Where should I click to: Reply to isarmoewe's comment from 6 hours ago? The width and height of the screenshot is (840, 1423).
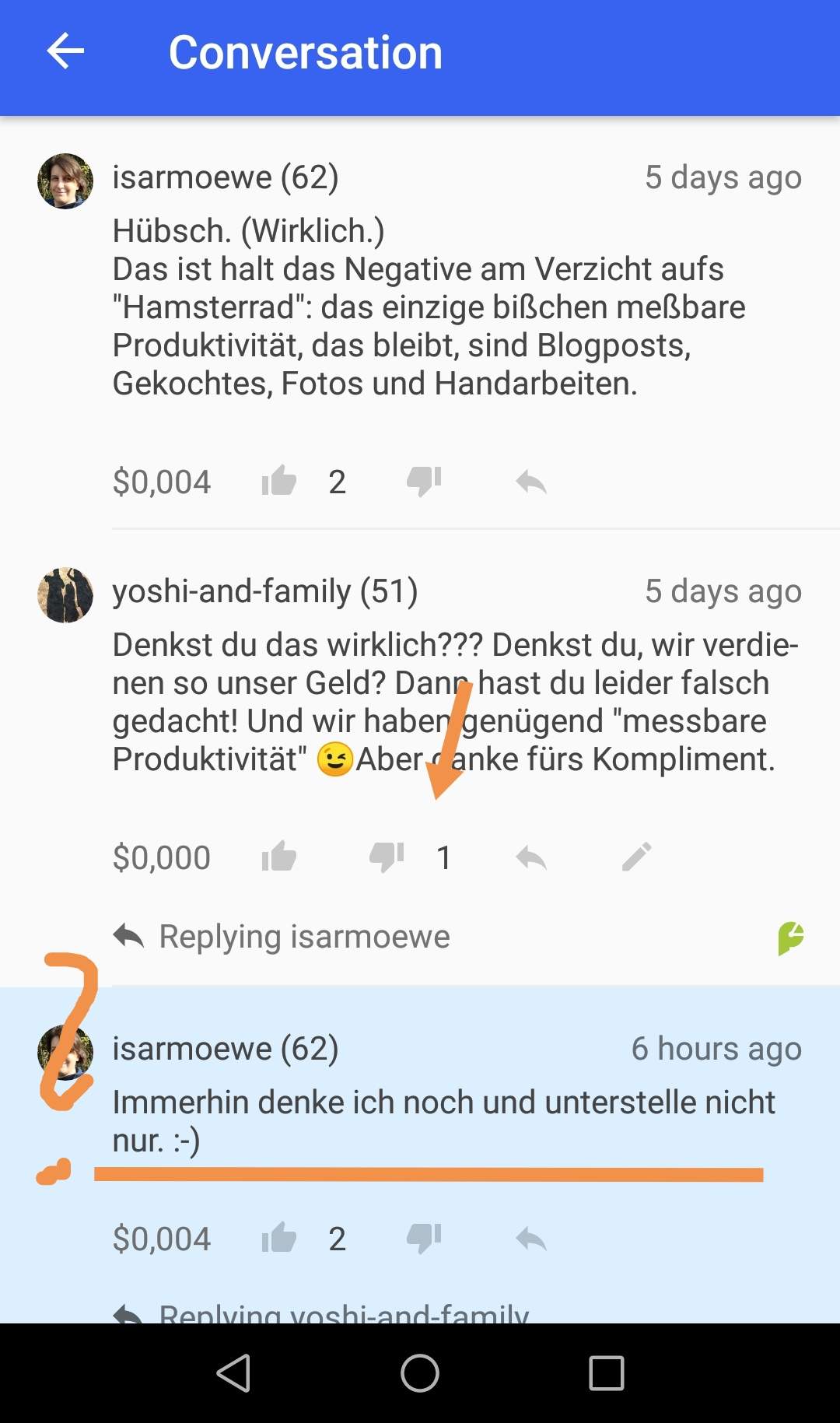(531, 1239)
